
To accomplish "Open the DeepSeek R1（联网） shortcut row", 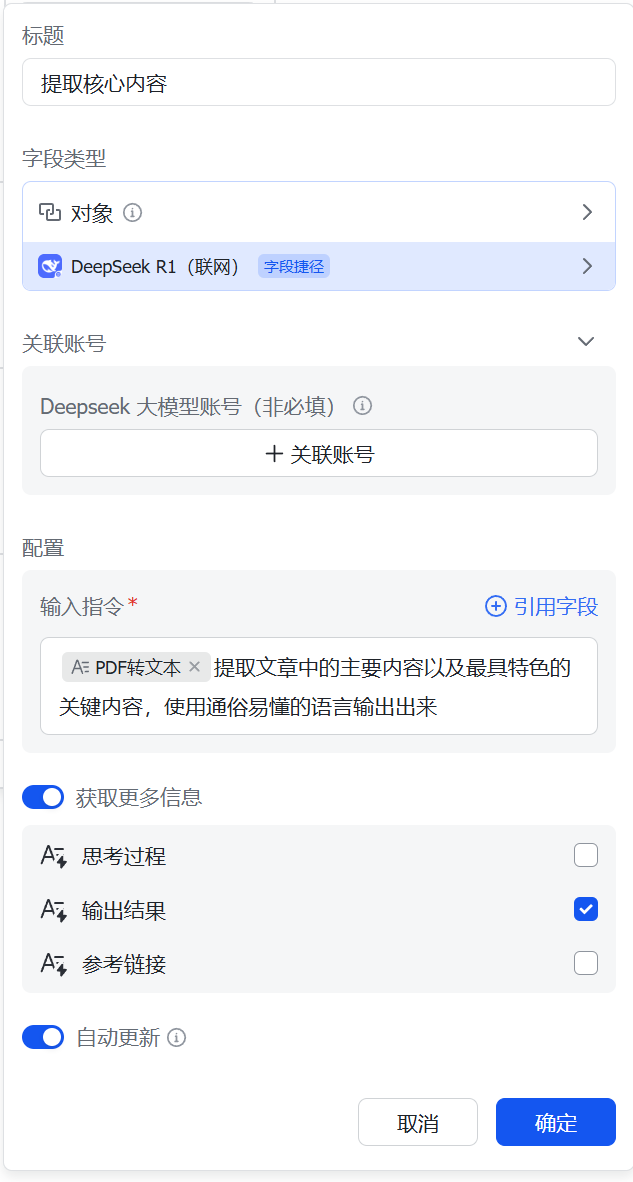I will [x=318, y=266].
